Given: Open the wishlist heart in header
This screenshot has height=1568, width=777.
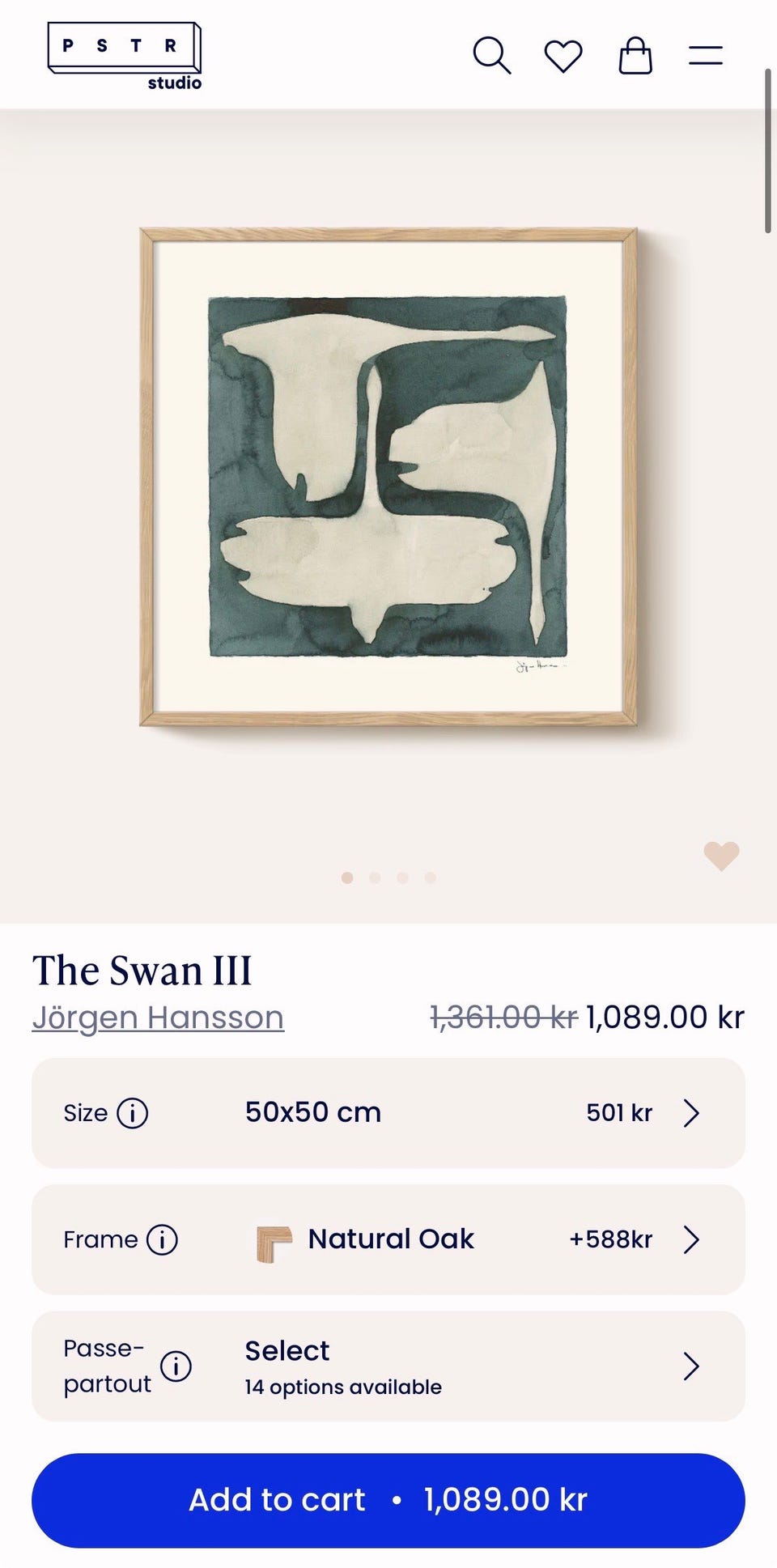Looking at the screenshot, I should pos(563,56).
